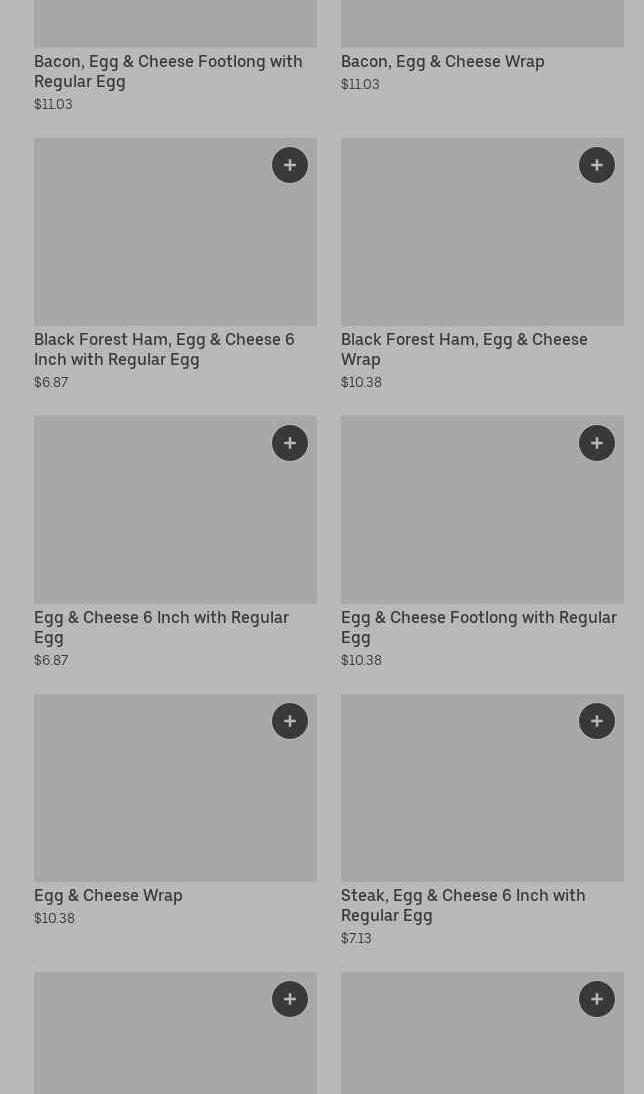Select Steak, Egg & Cheese 6 Inch card
Image resolution: width=644 pixels, height=1094 pixels.
[482, 819]
